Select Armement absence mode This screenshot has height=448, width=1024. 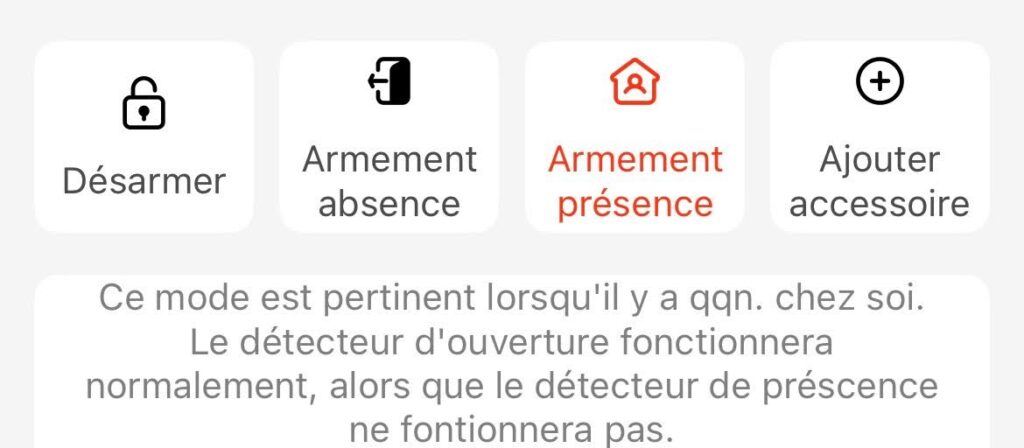point(389,137)
